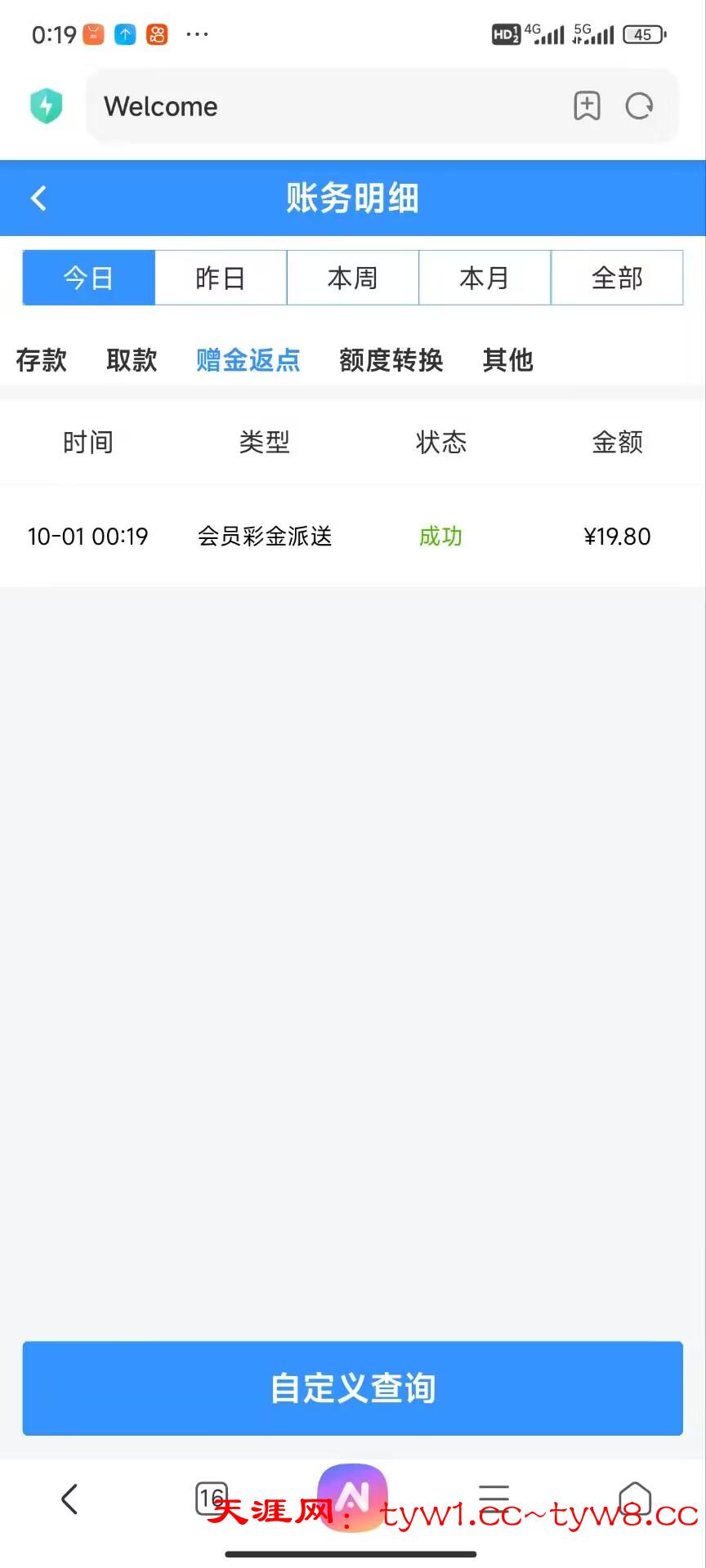
Task: Open the browser menu
Action: coord(494,1497)
